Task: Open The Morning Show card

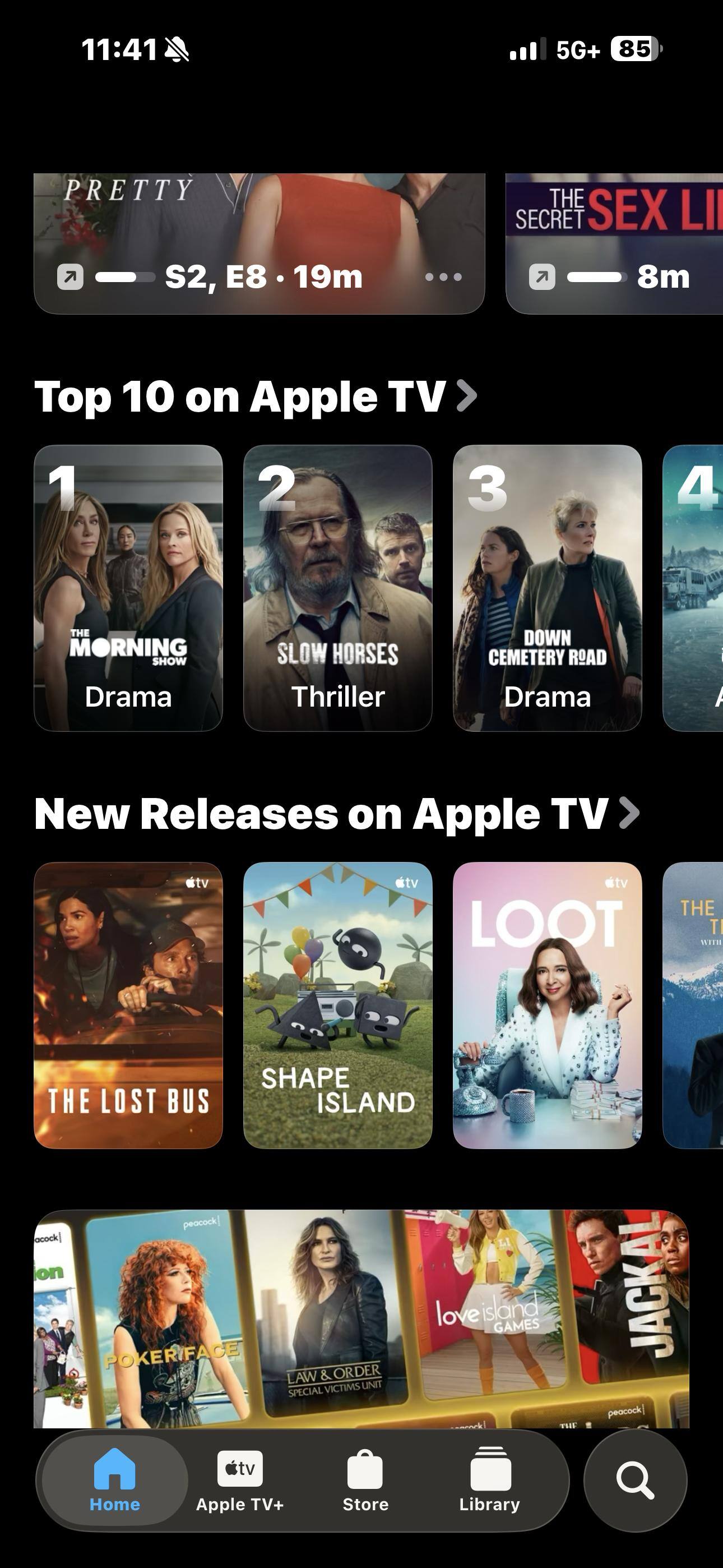Action: click(128, 587)
